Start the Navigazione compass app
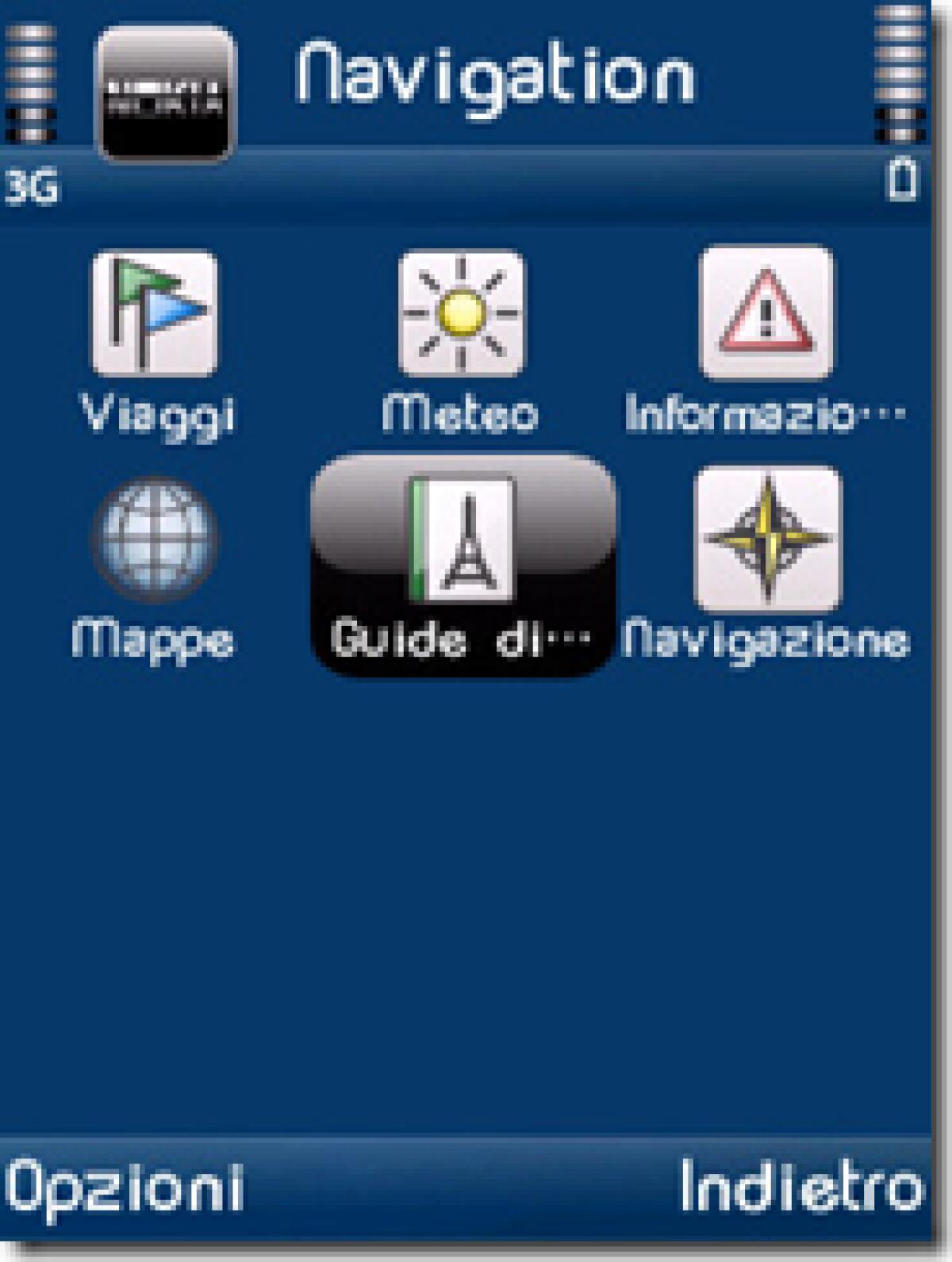 tap(766, 539)
